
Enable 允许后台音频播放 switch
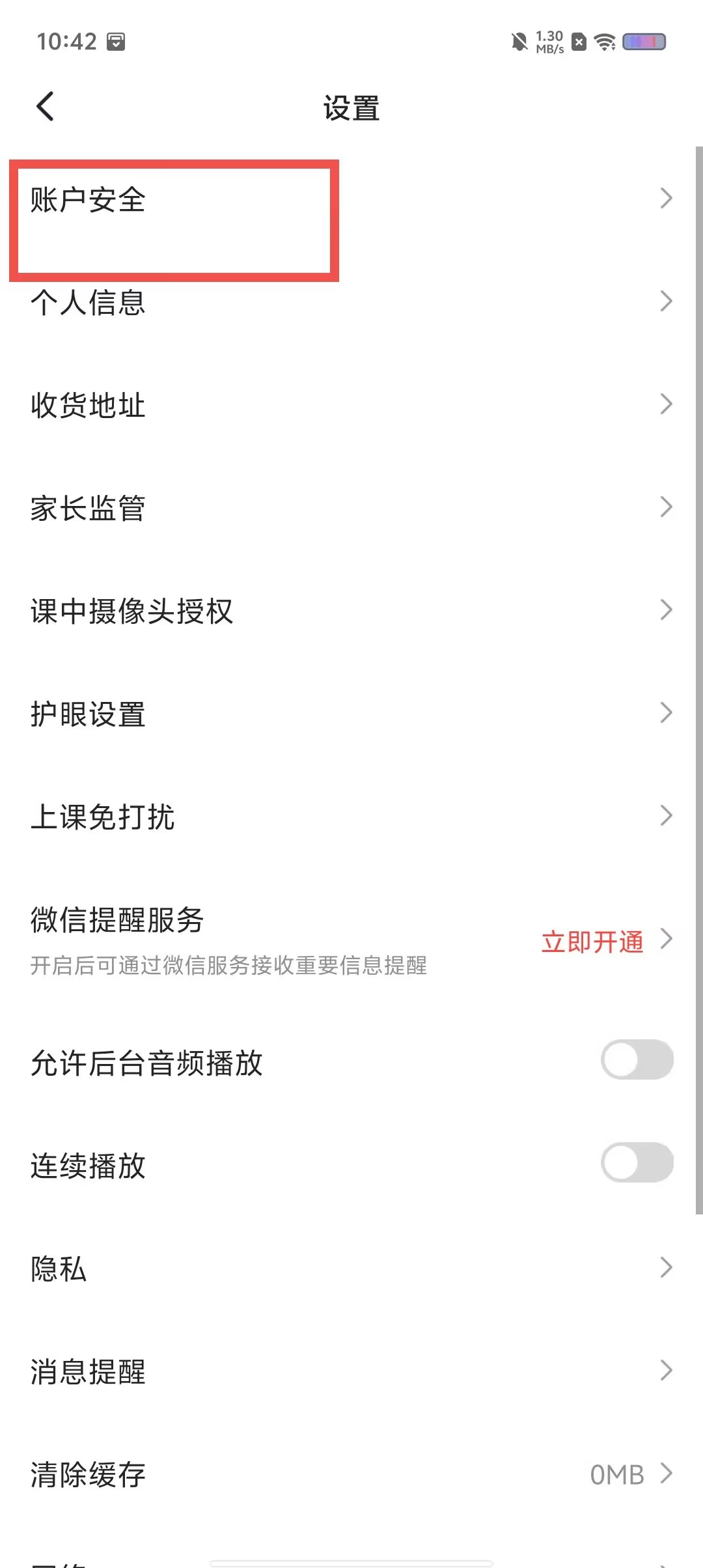[637, 1059]
